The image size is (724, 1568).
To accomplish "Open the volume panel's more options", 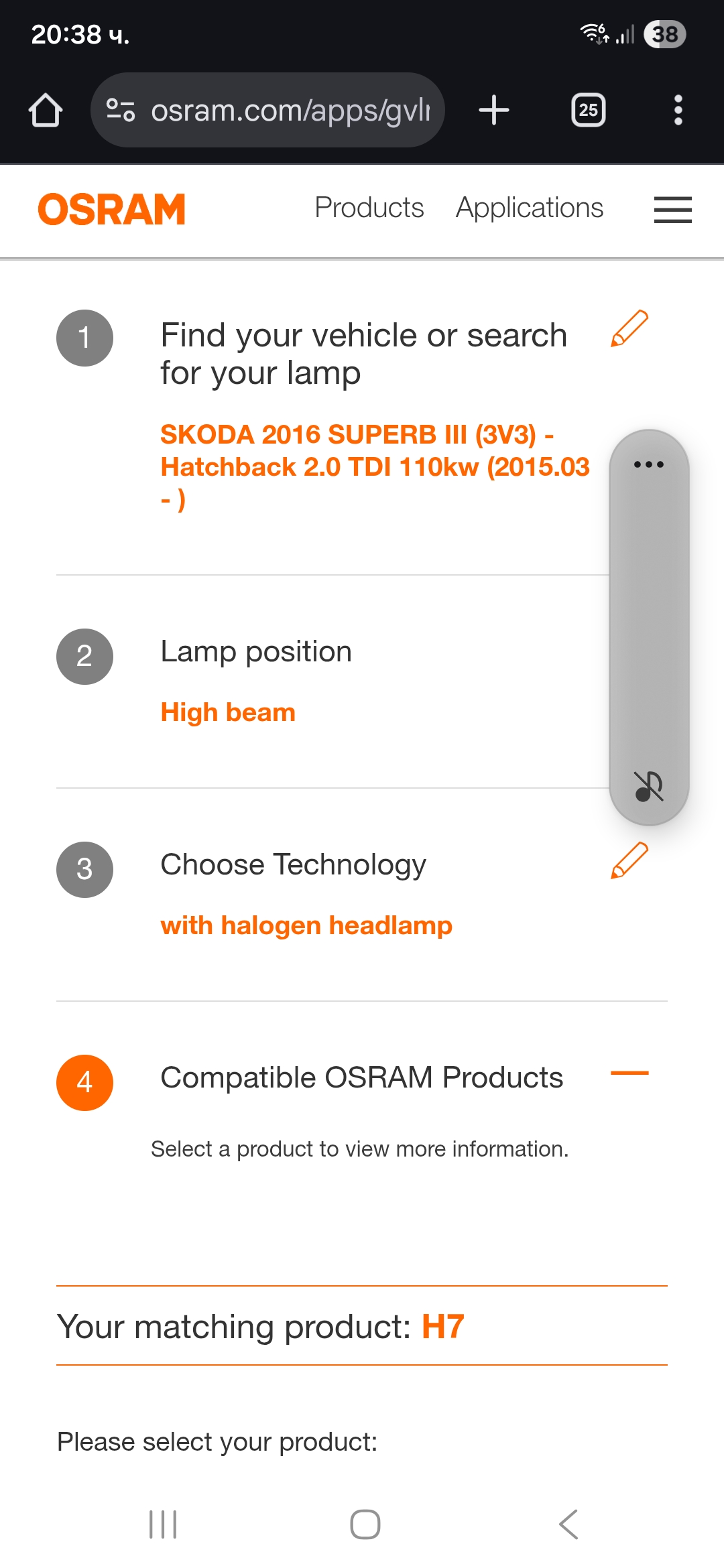I will (x=648, y=464).
